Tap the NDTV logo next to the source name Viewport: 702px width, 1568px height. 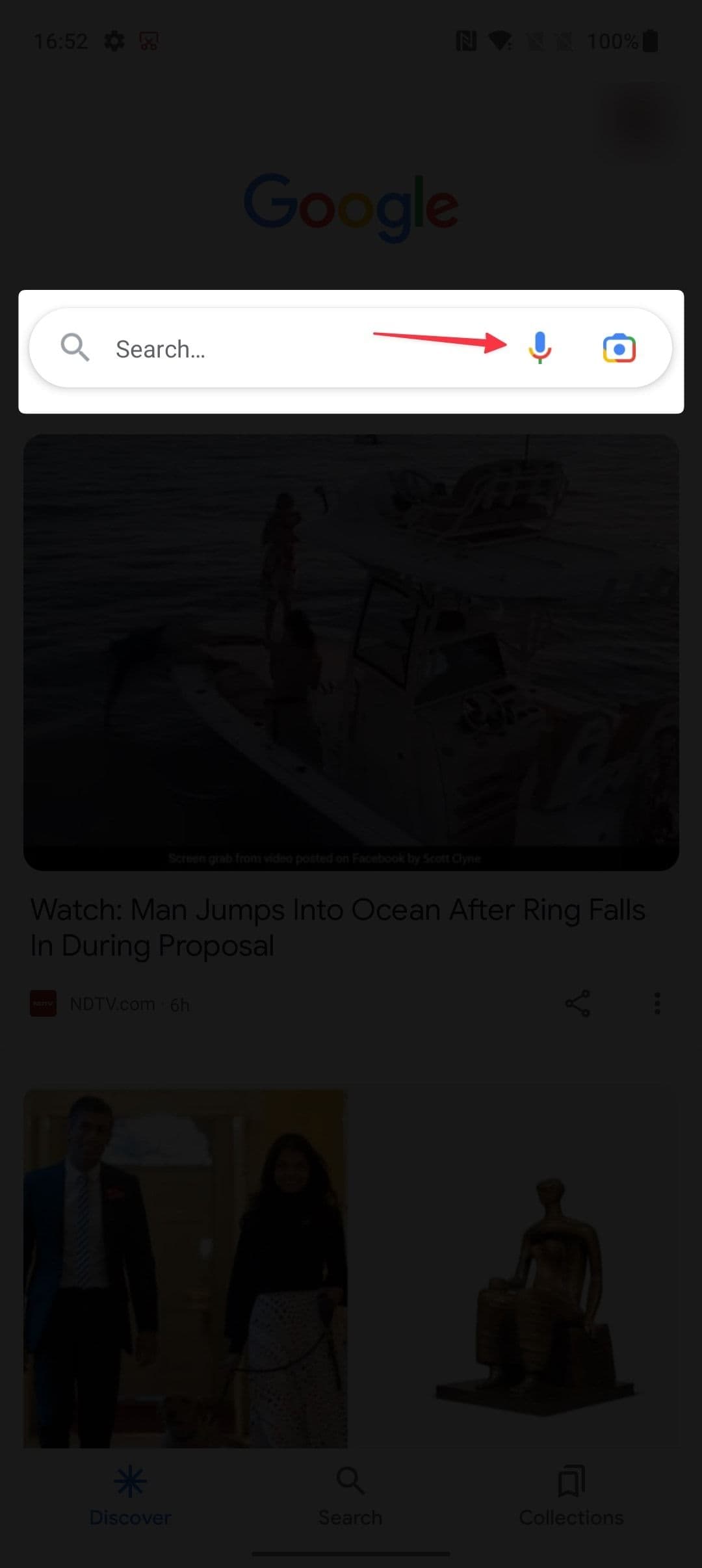(x=43, y=1004)
